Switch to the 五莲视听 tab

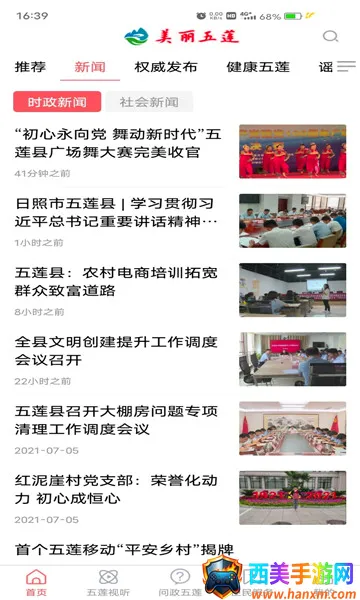click(108, 582)
